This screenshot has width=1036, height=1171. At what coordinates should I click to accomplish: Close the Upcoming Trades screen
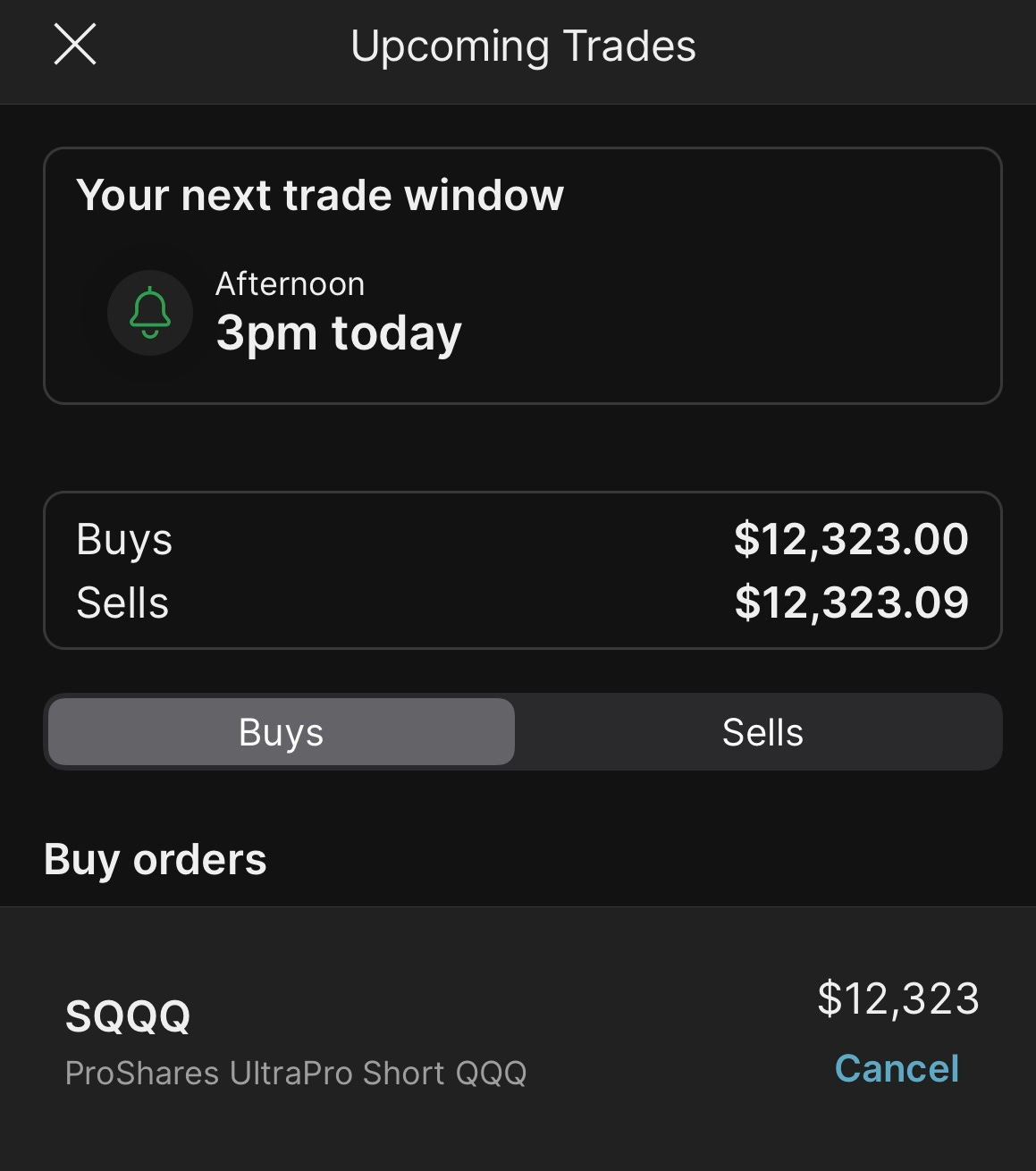point(75,45)
